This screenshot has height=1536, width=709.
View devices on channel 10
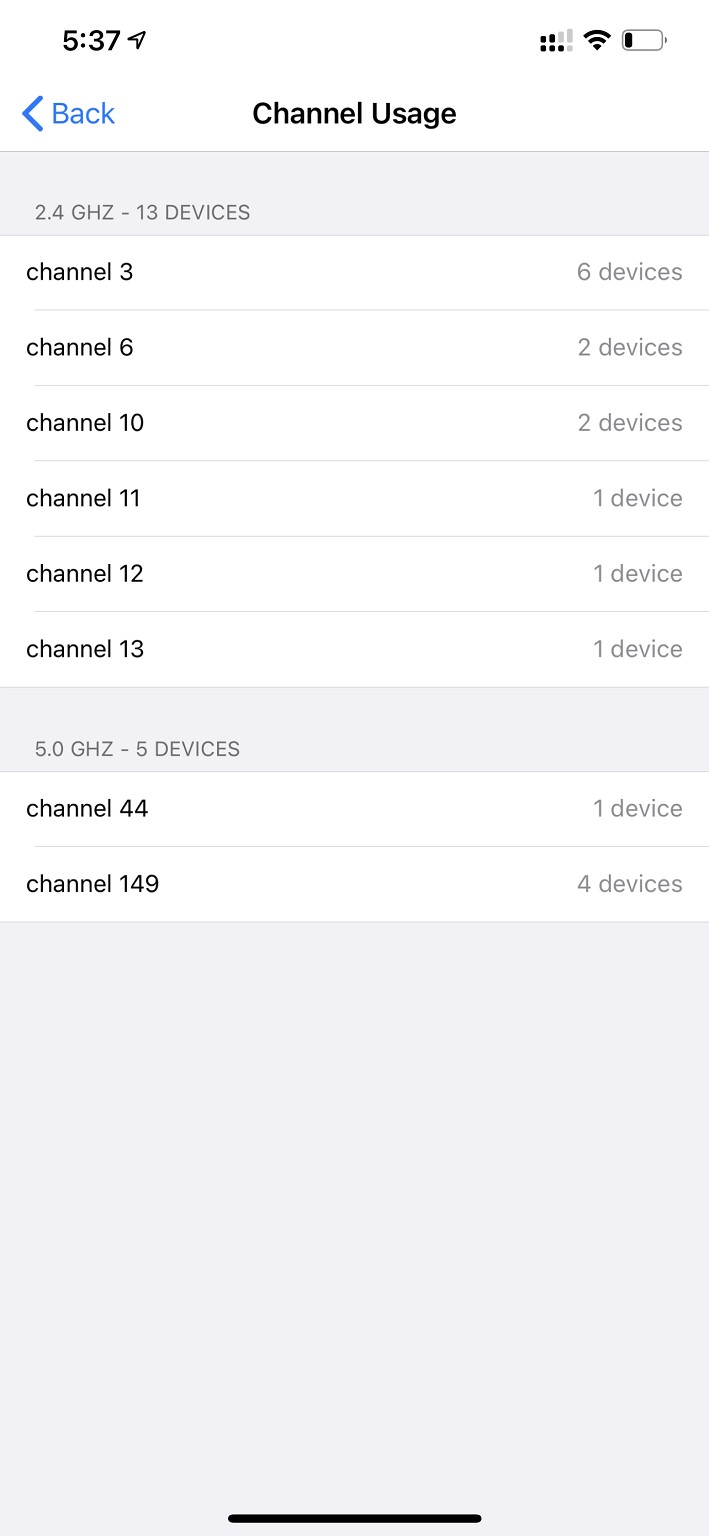tap(354, 423)
